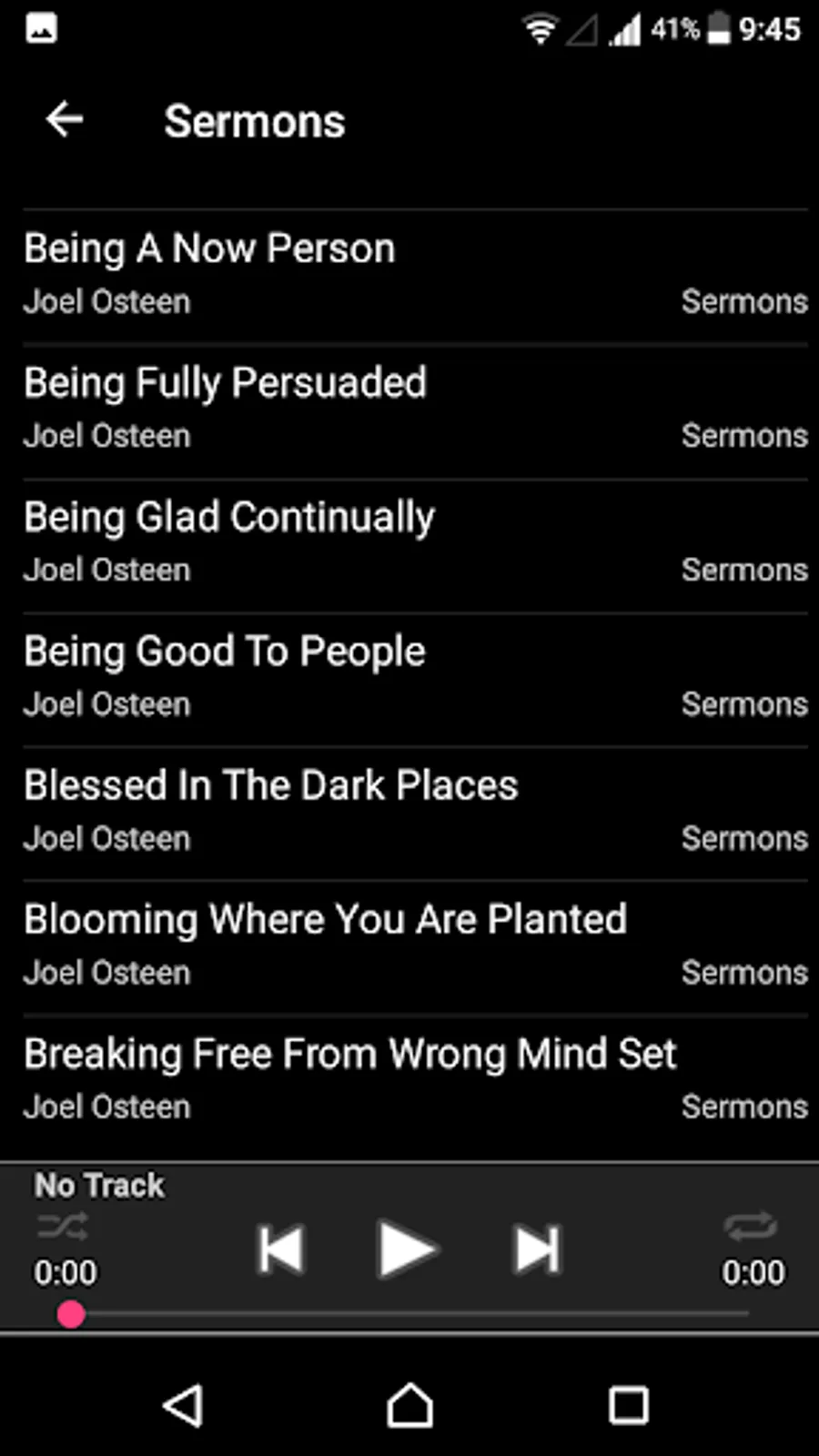
Task: Tap the system home button
Action: tap(409, 1406)
